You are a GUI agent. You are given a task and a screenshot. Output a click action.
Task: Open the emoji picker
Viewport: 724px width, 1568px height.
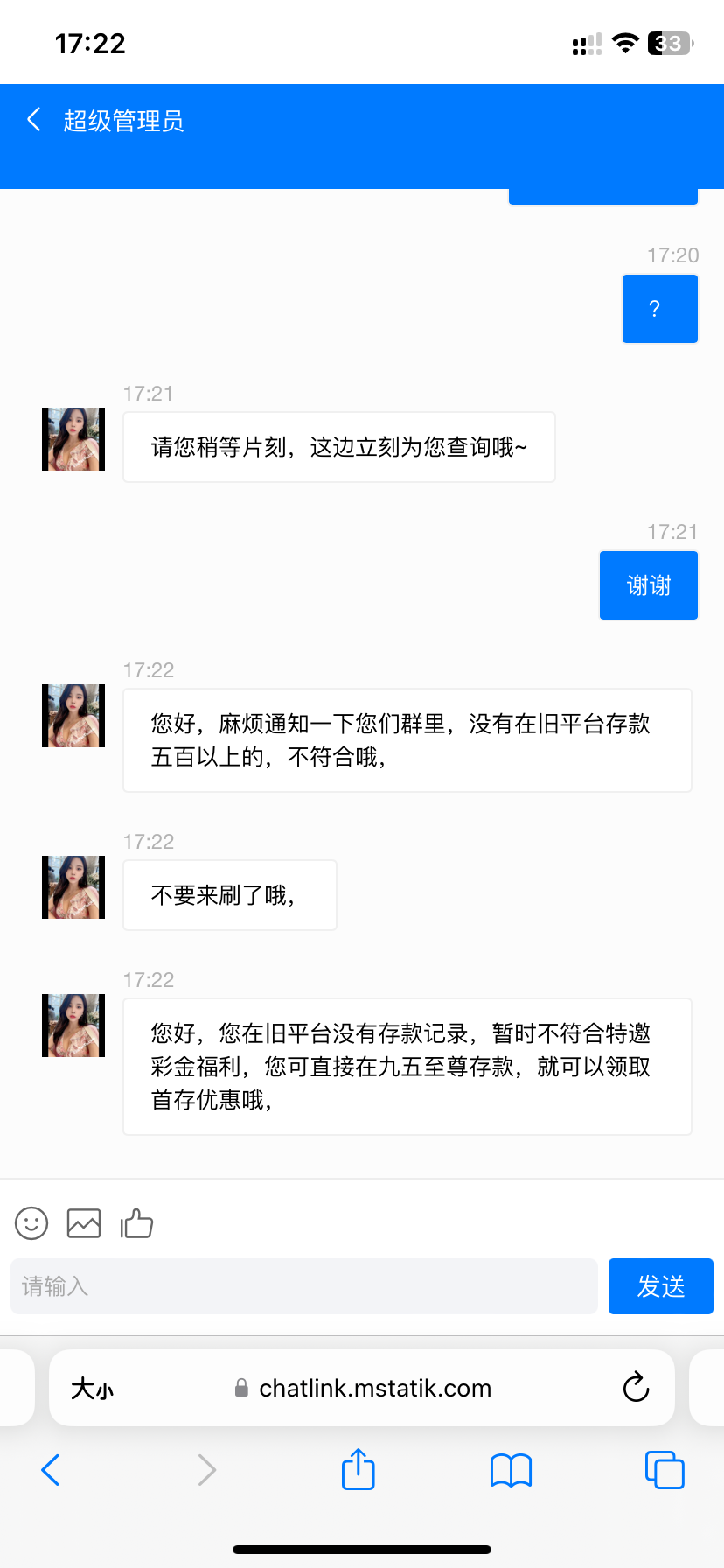click(31, 1223)
